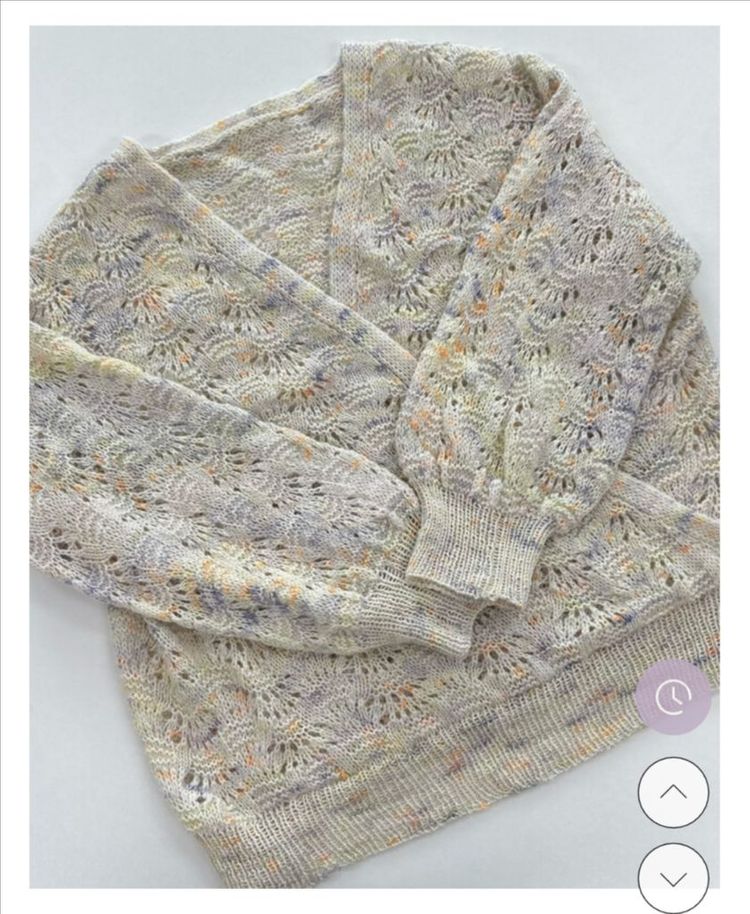
Task: Tap the down arrow button
Action: (x=673, y=877)
